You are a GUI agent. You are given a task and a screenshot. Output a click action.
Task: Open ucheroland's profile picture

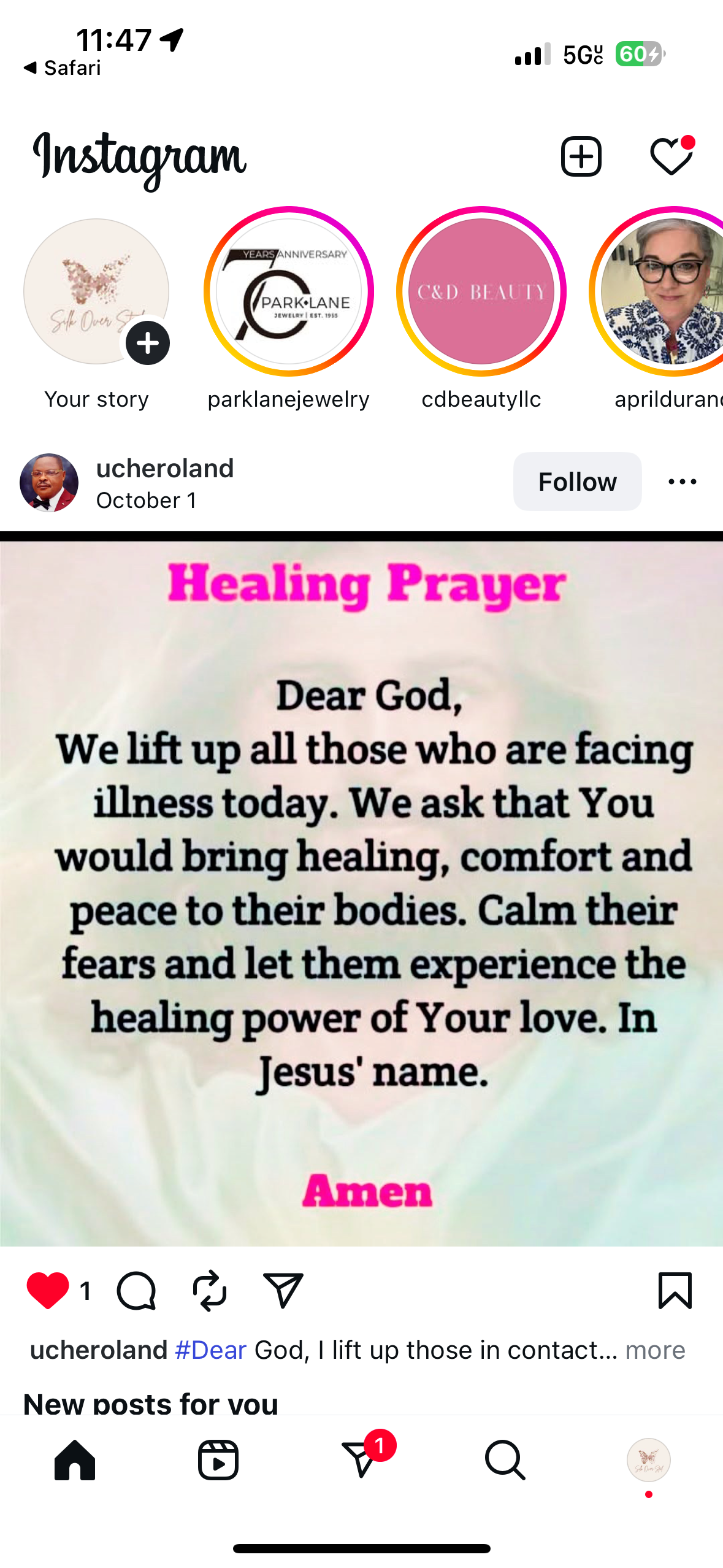pos(49,483)
